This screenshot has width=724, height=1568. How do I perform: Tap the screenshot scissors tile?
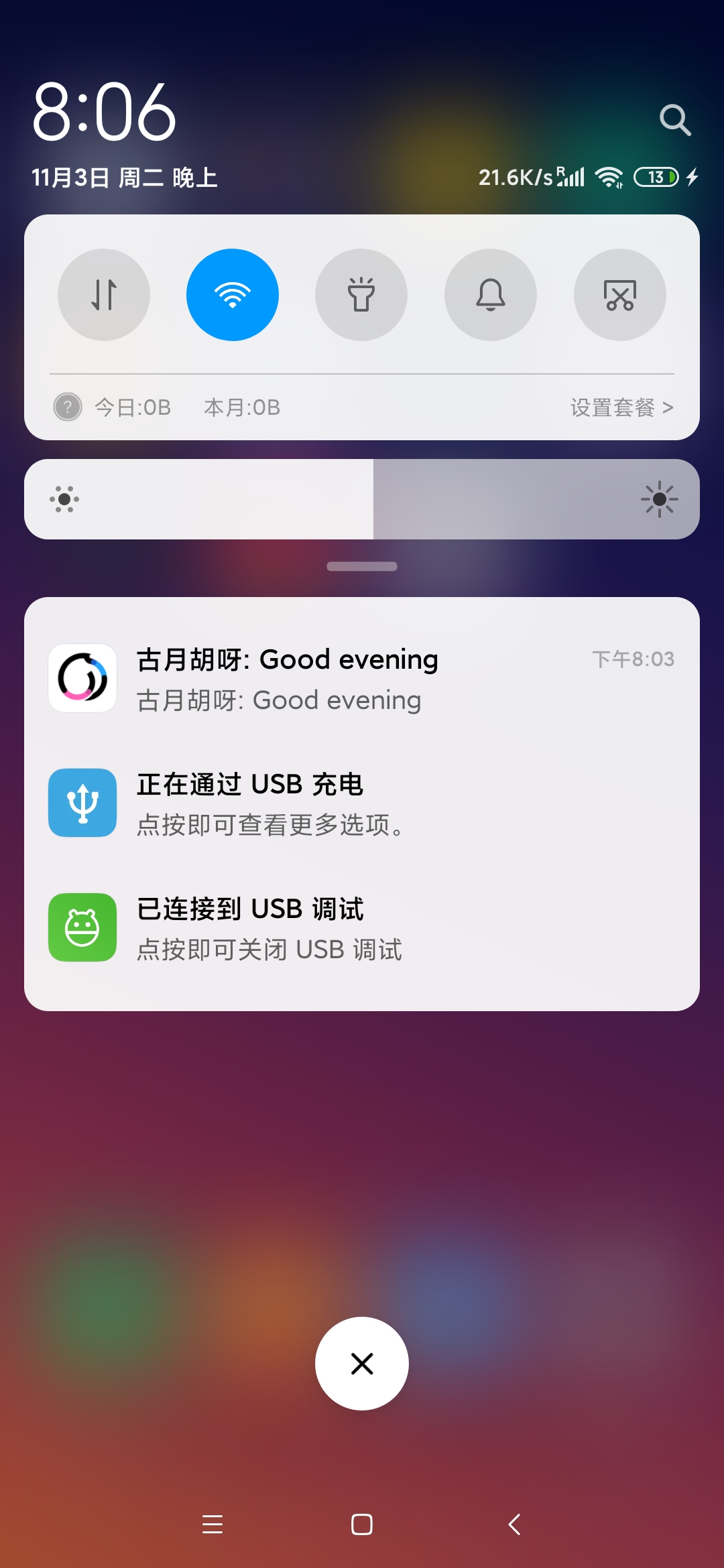point(619,295)
